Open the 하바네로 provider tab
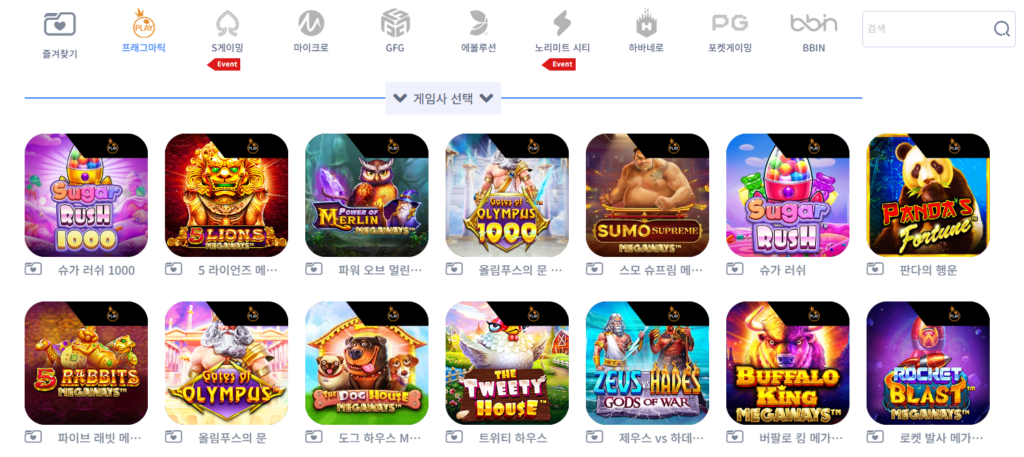This screenshot has width=1024, height=457. (x=646, y=33)
